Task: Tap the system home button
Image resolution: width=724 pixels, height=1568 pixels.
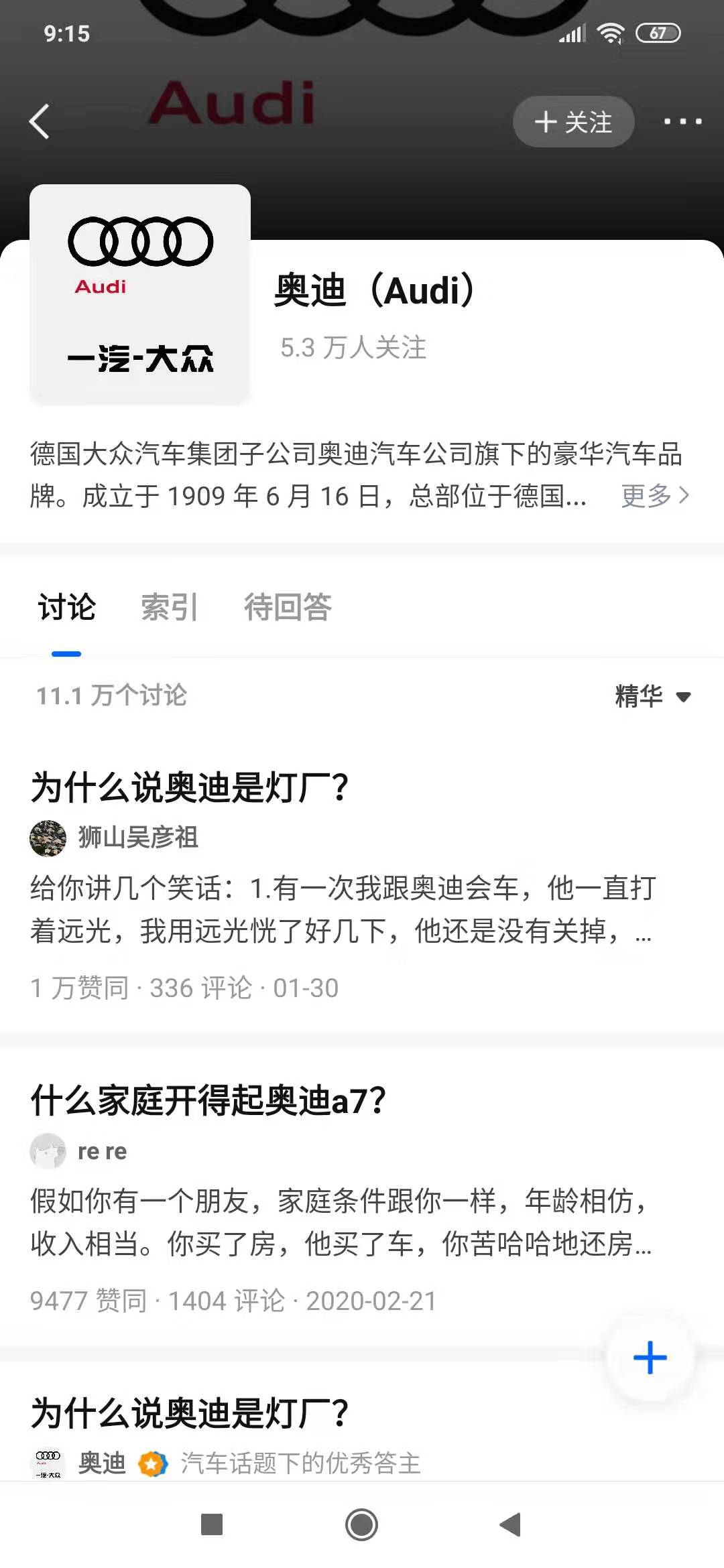Action: point(361,1525)
